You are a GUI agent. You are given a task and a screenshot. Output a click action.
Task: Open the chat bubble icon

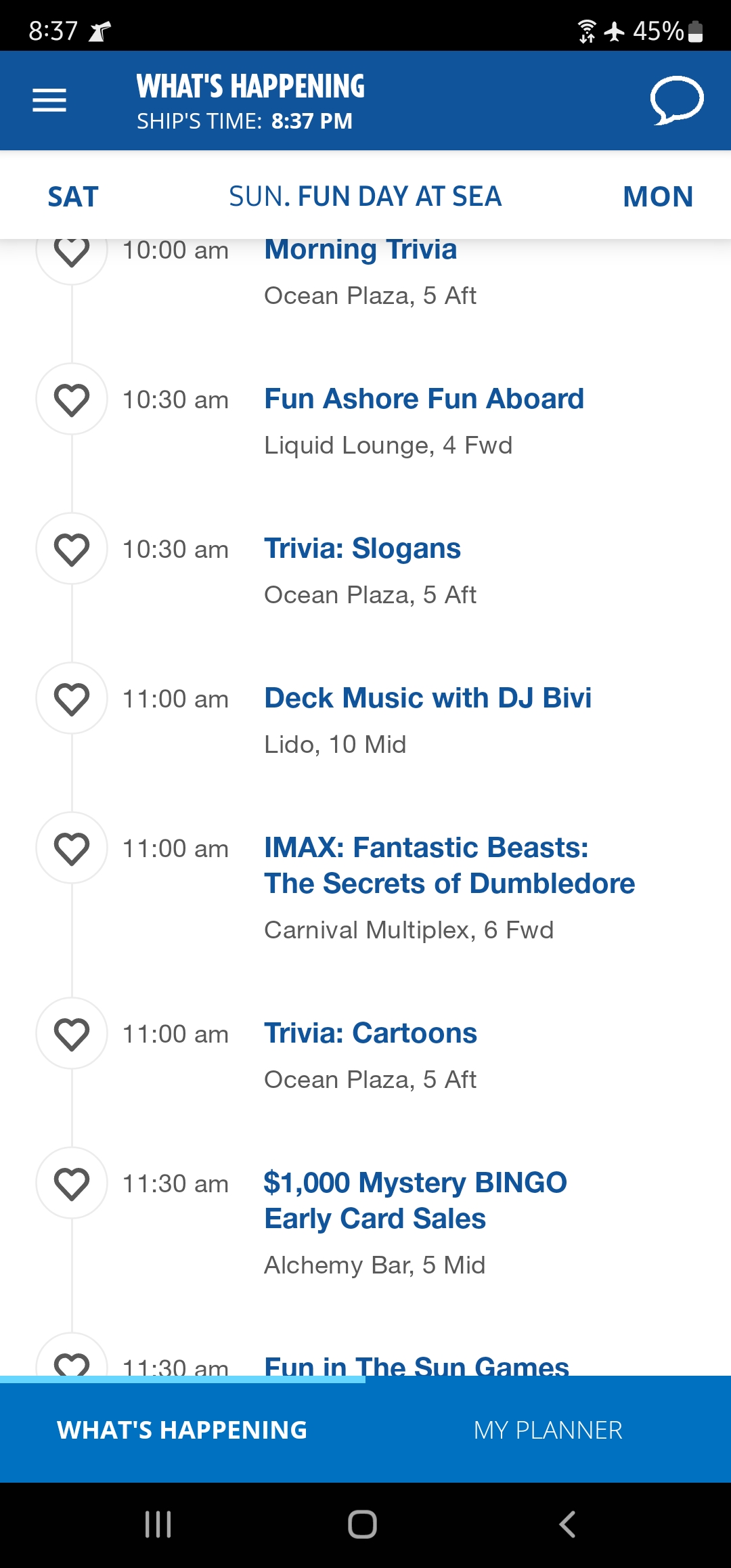pos(677,100)
